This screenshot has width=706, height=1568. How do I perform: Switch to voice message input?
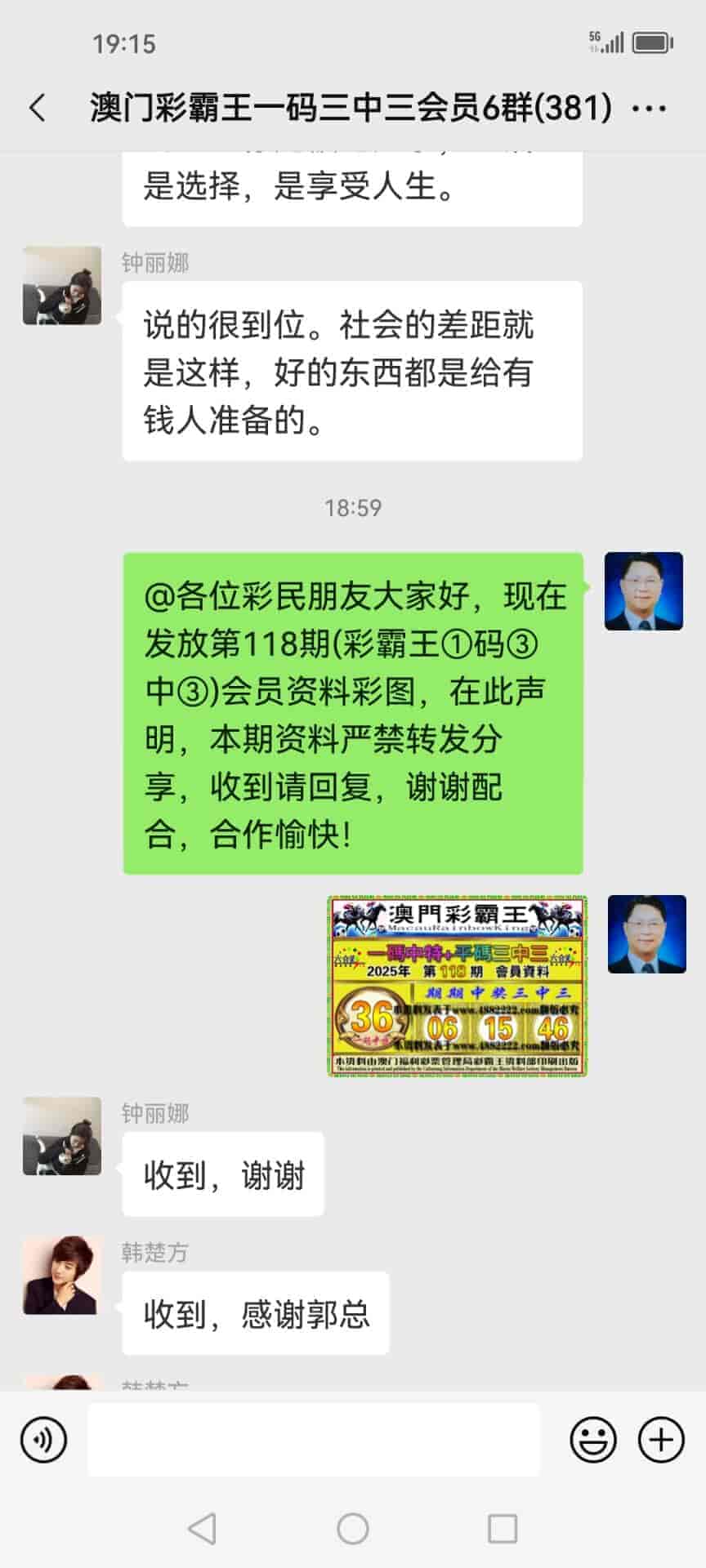(x=44, y=1439)
